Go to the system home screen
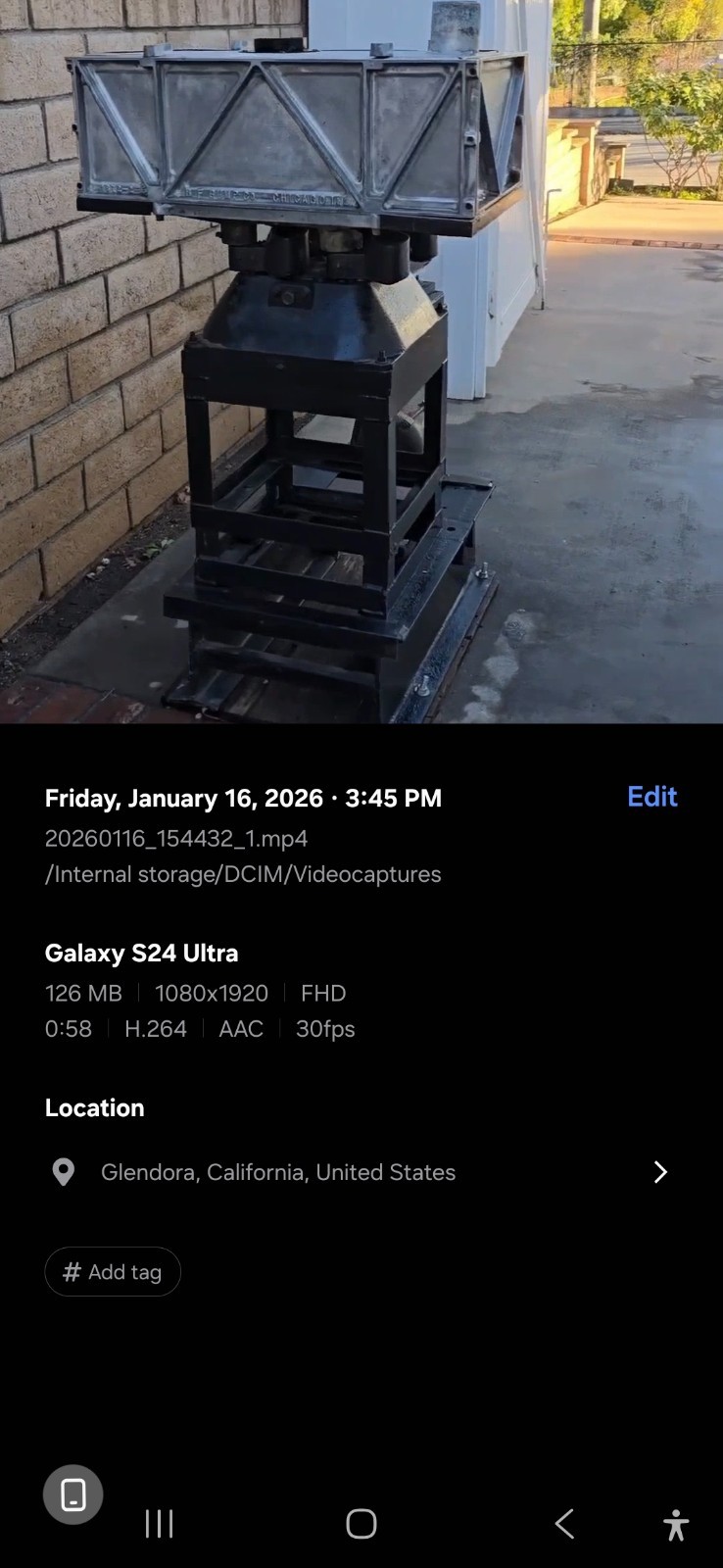 coord(361,1523)
